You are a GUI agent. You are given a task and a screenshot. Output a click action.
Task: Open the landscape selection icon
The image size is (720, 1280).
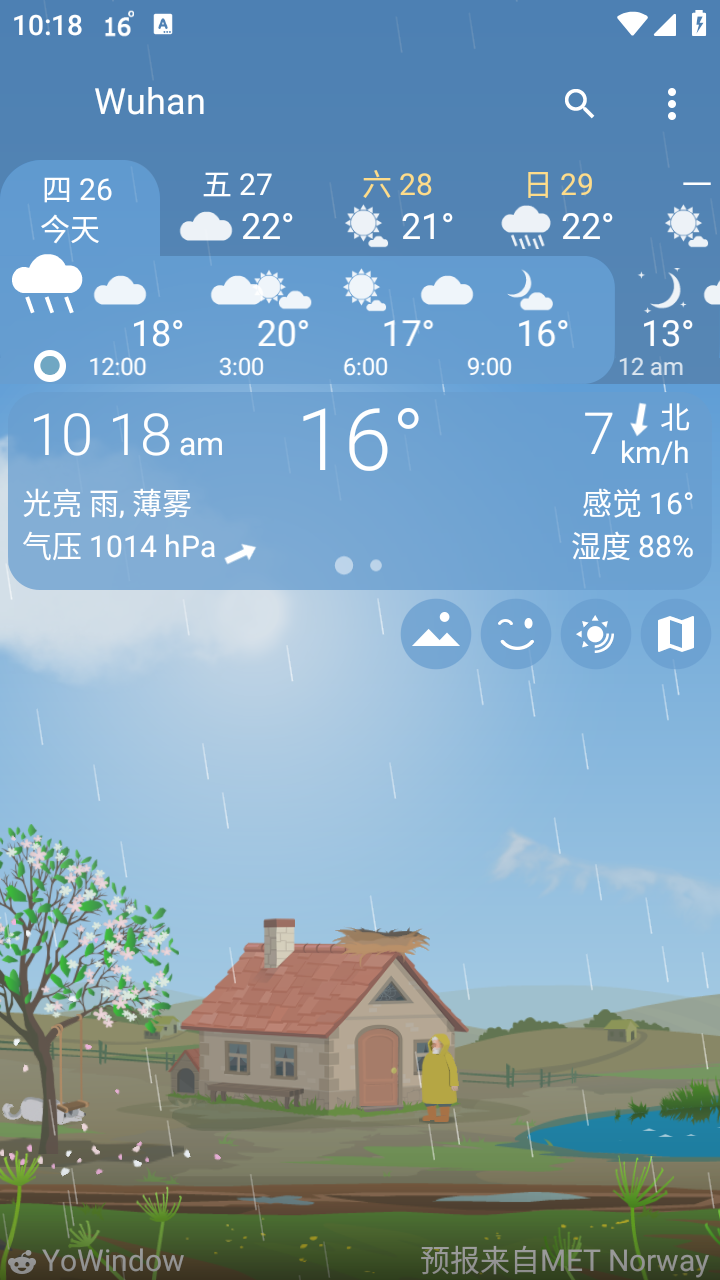[435, 634]
